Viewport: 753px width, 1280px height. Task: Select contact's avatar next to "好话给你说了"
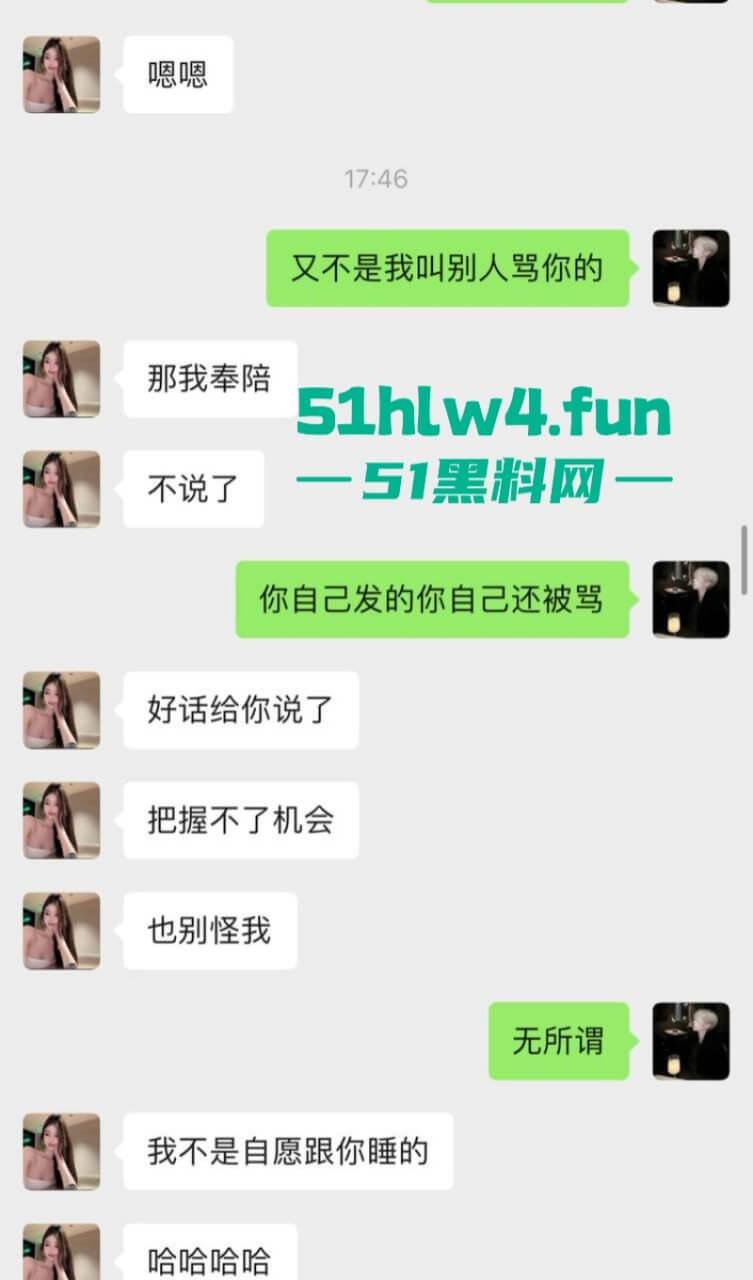(60, 712)
